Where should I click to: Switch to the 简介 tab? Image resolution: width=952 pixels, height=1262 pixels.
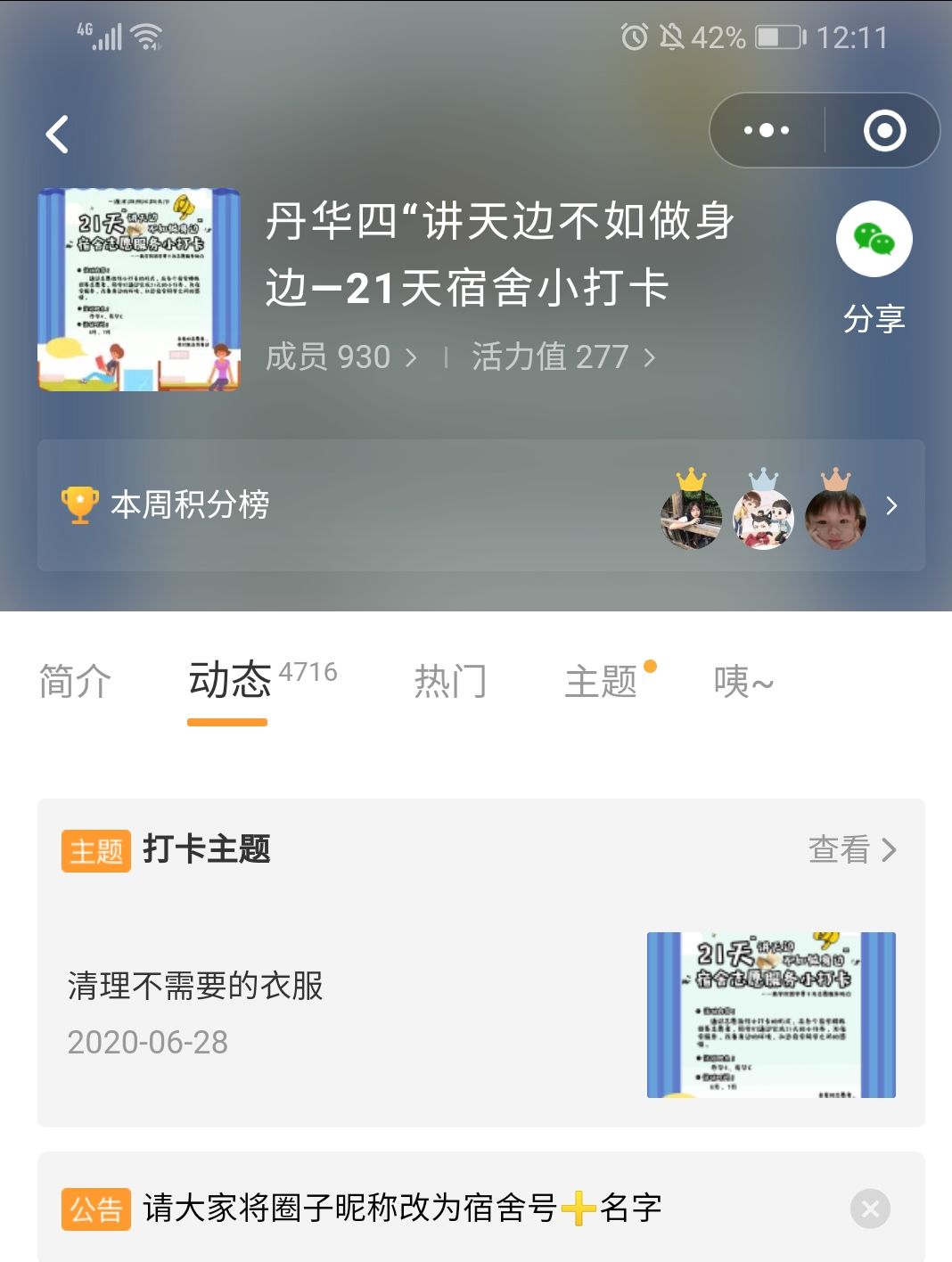click(x=75, y=683)
